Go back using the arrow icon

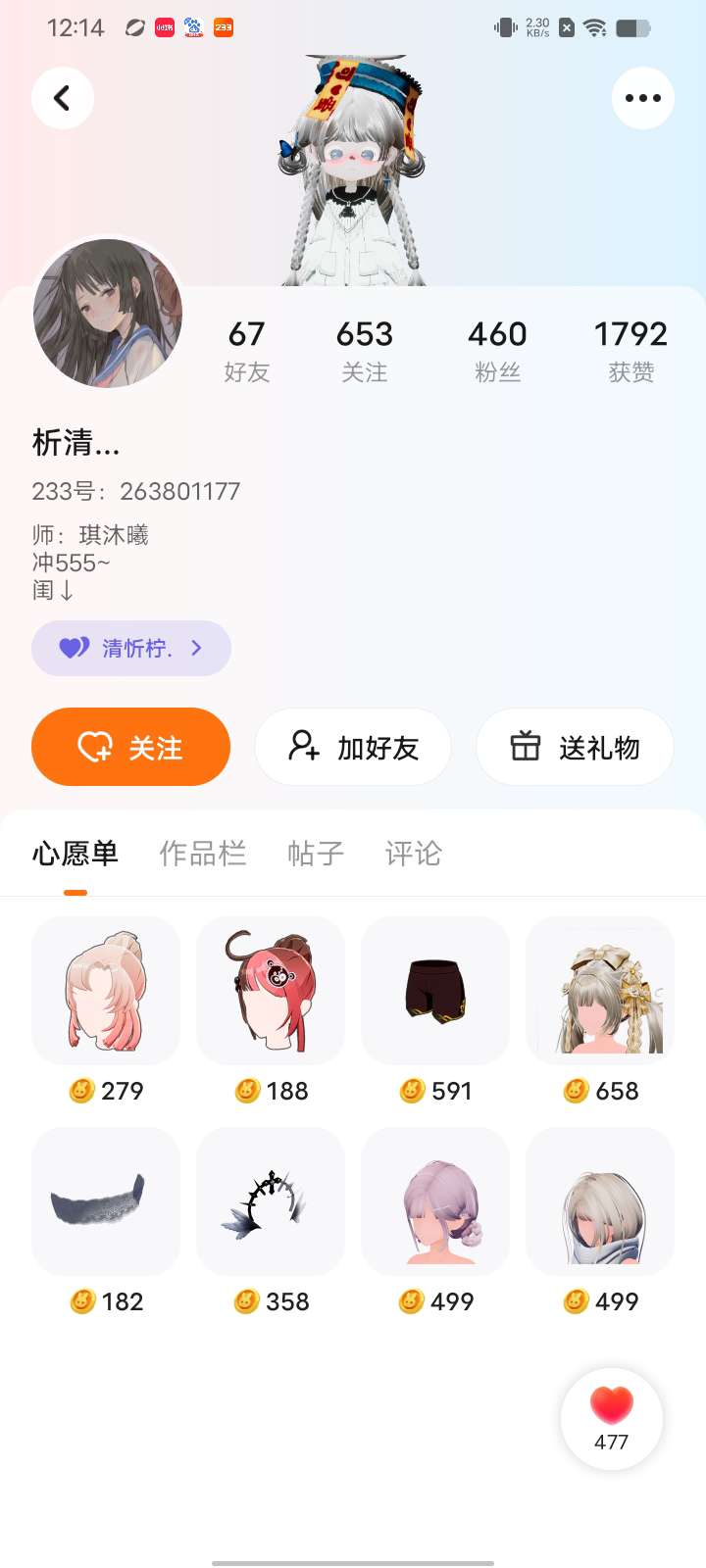[63, 98]
